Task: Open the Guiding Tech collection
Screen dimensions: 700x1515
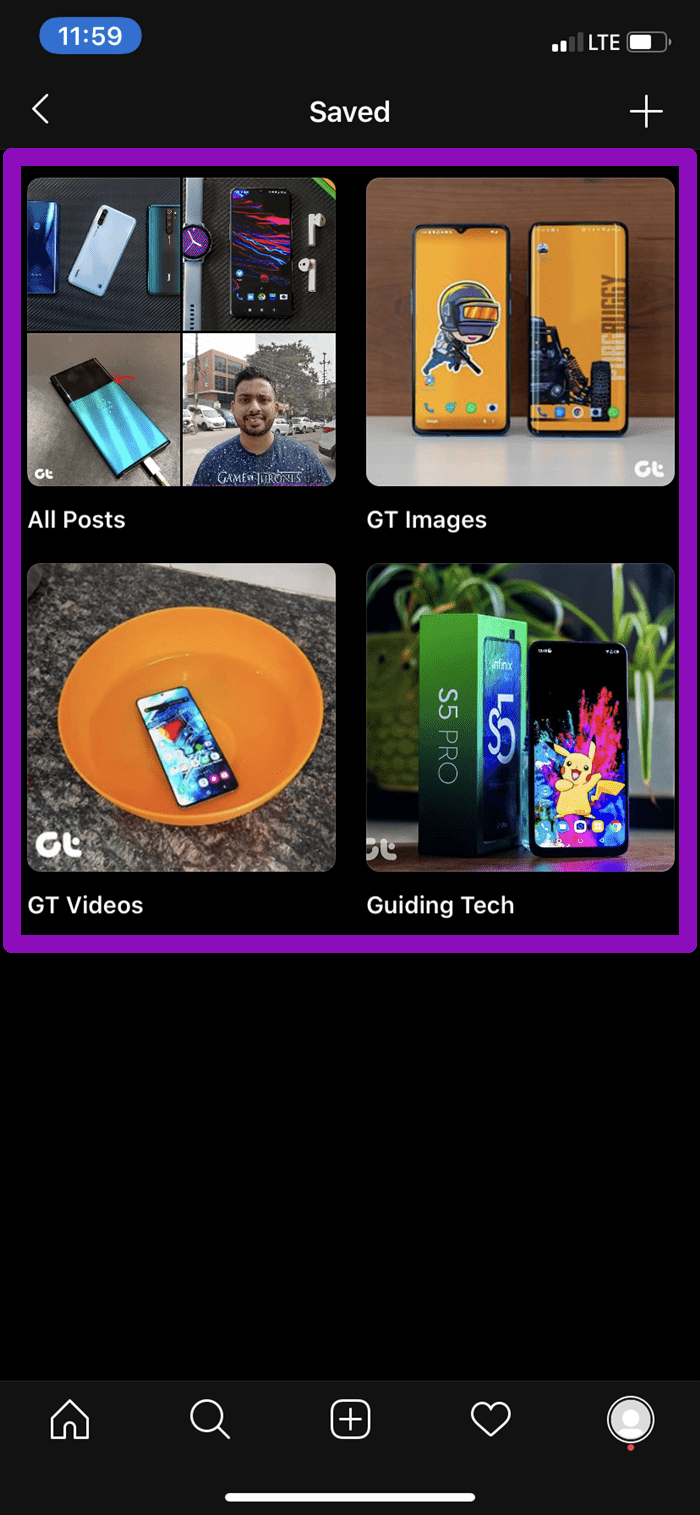Action: point(520,717)
